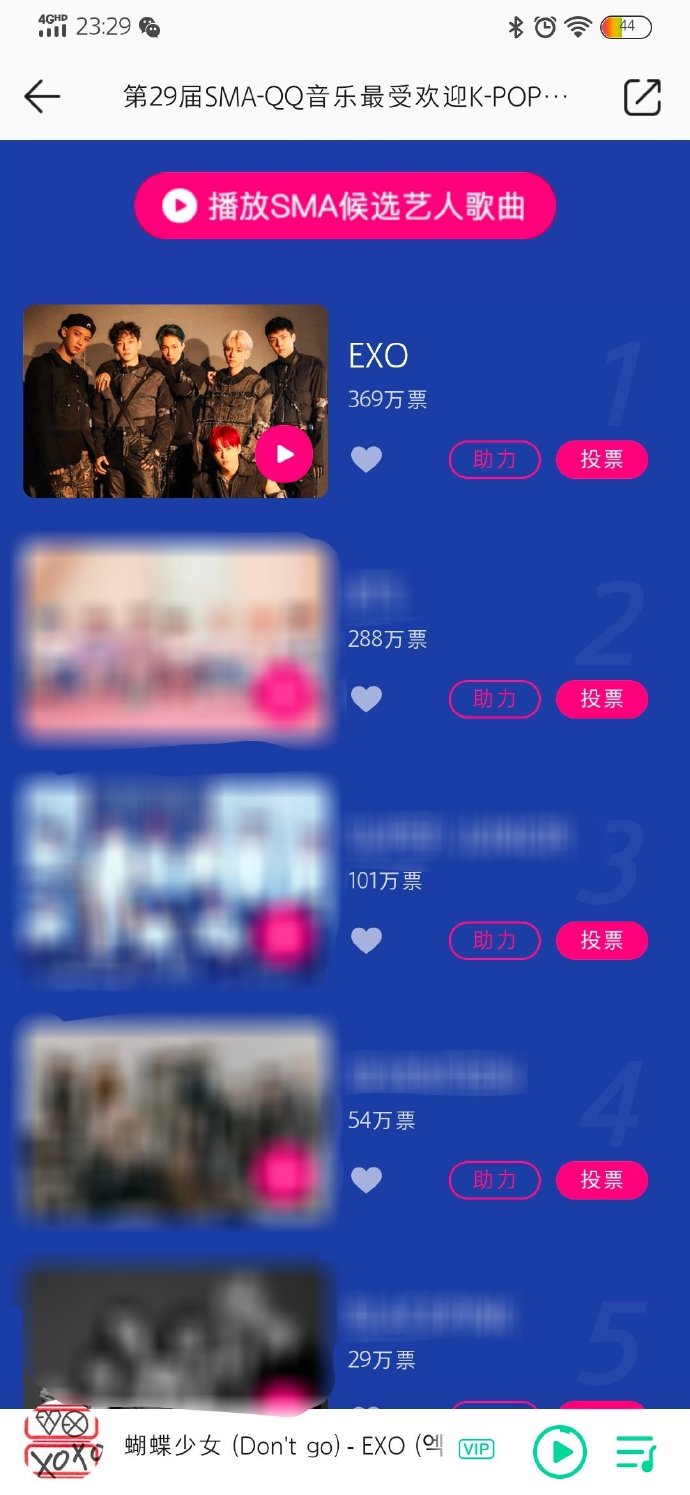Like the artist with 54万票
The width and height of the screenshot is (690, 1495).
[366, 1180]
